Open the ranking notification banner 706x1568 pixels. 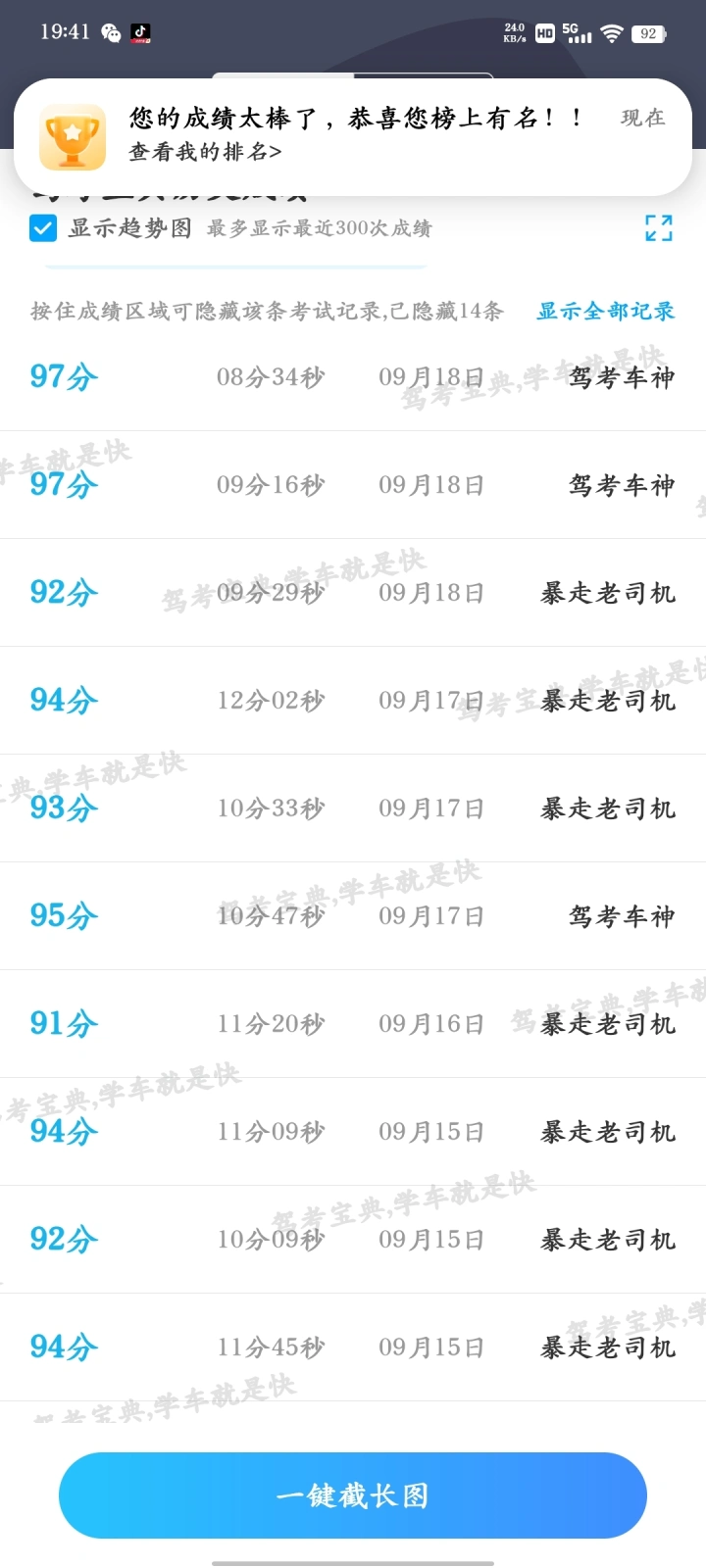pyautogui.click(x=353, y=137)
